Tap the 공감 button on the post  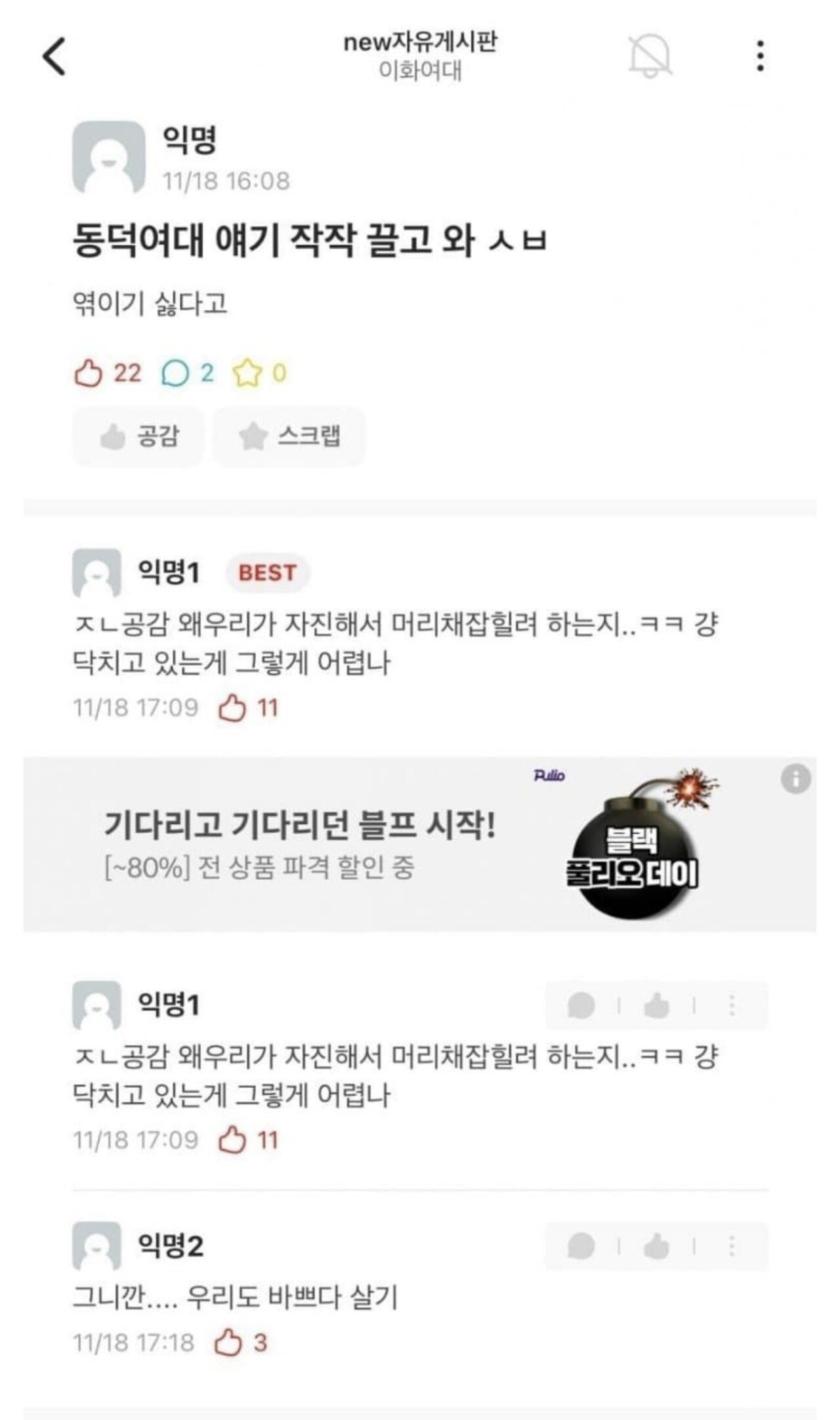coord(138,436)
